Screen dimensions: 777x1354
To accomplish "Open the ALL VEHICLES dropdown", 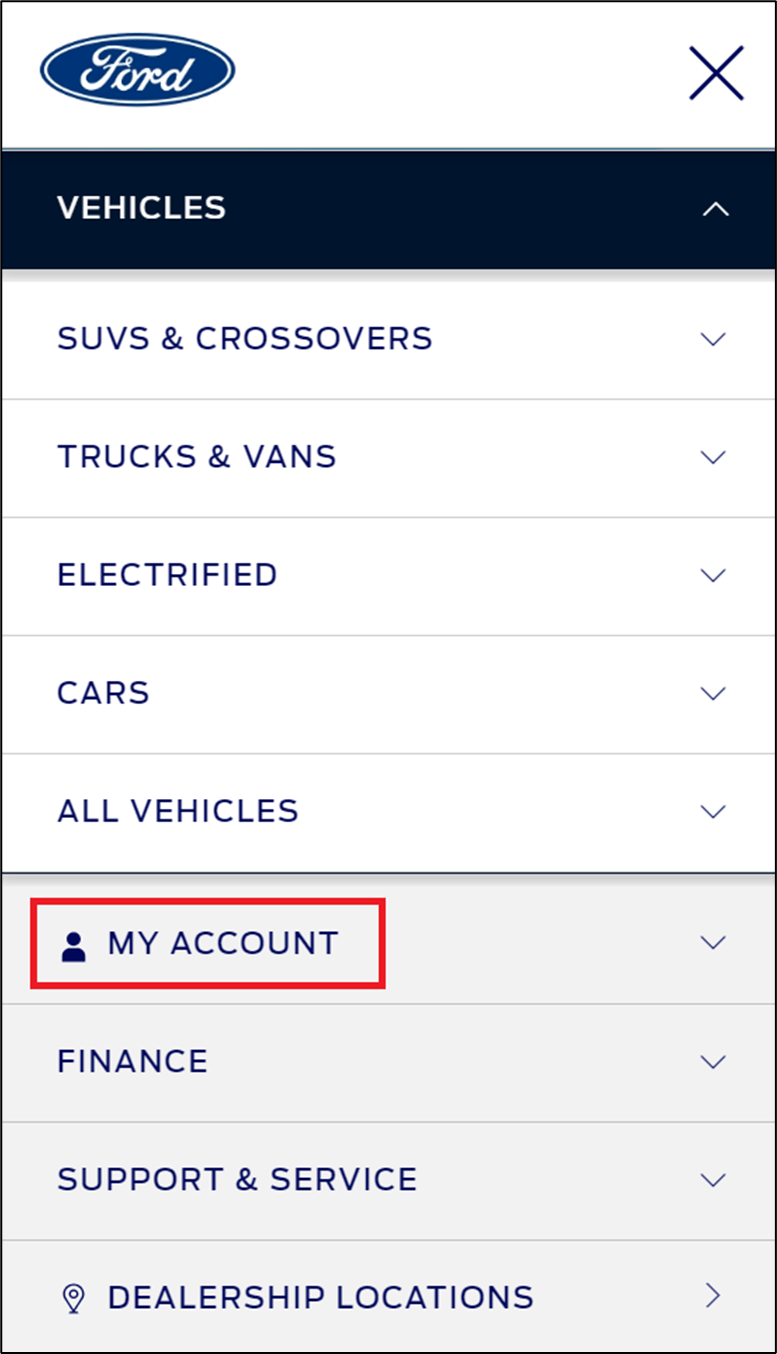I will tap(713, 811).
